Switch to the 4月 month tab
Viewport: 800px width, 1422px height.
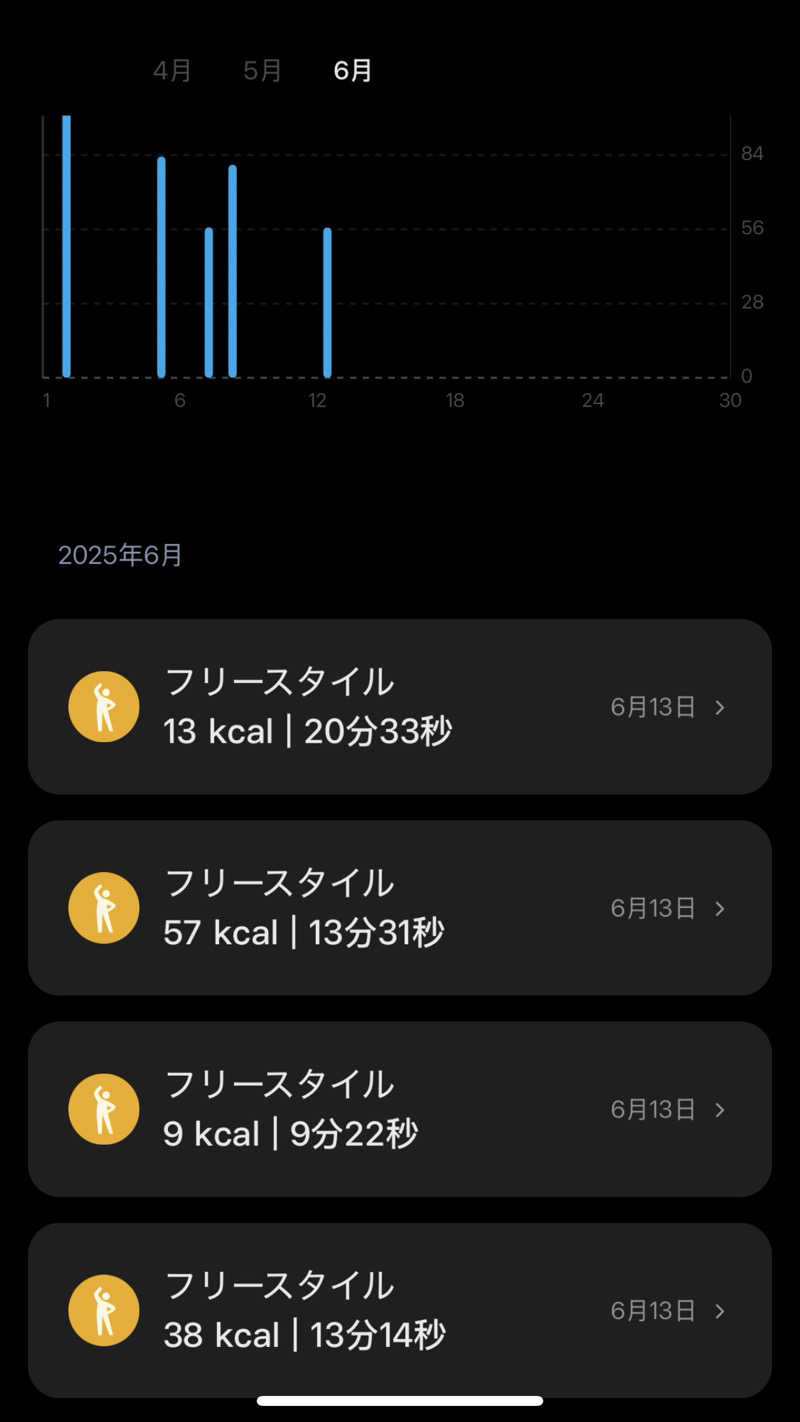point(172,71)
